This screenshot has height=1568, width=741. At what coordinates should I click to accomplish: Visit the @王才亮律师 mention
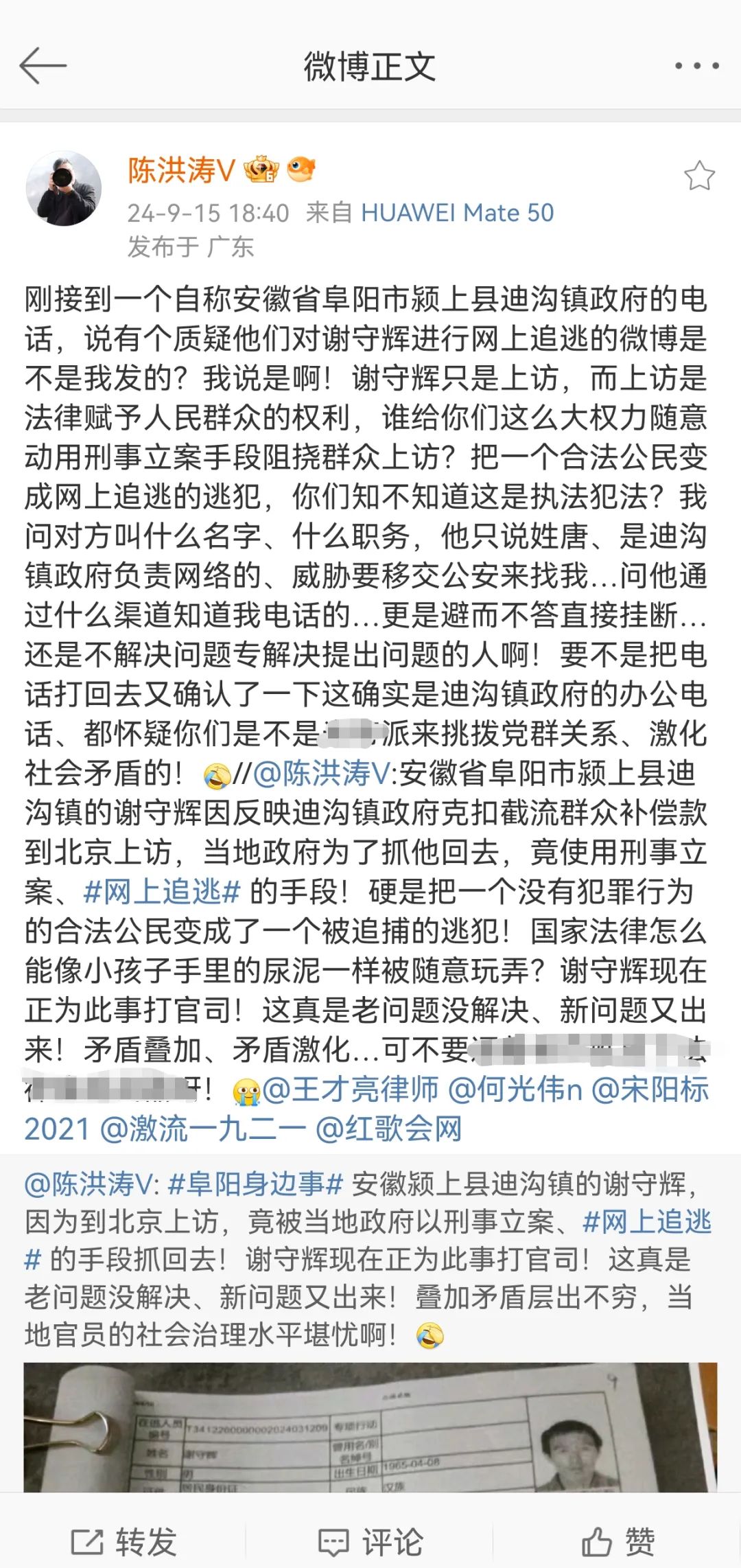click(350, 1089)
